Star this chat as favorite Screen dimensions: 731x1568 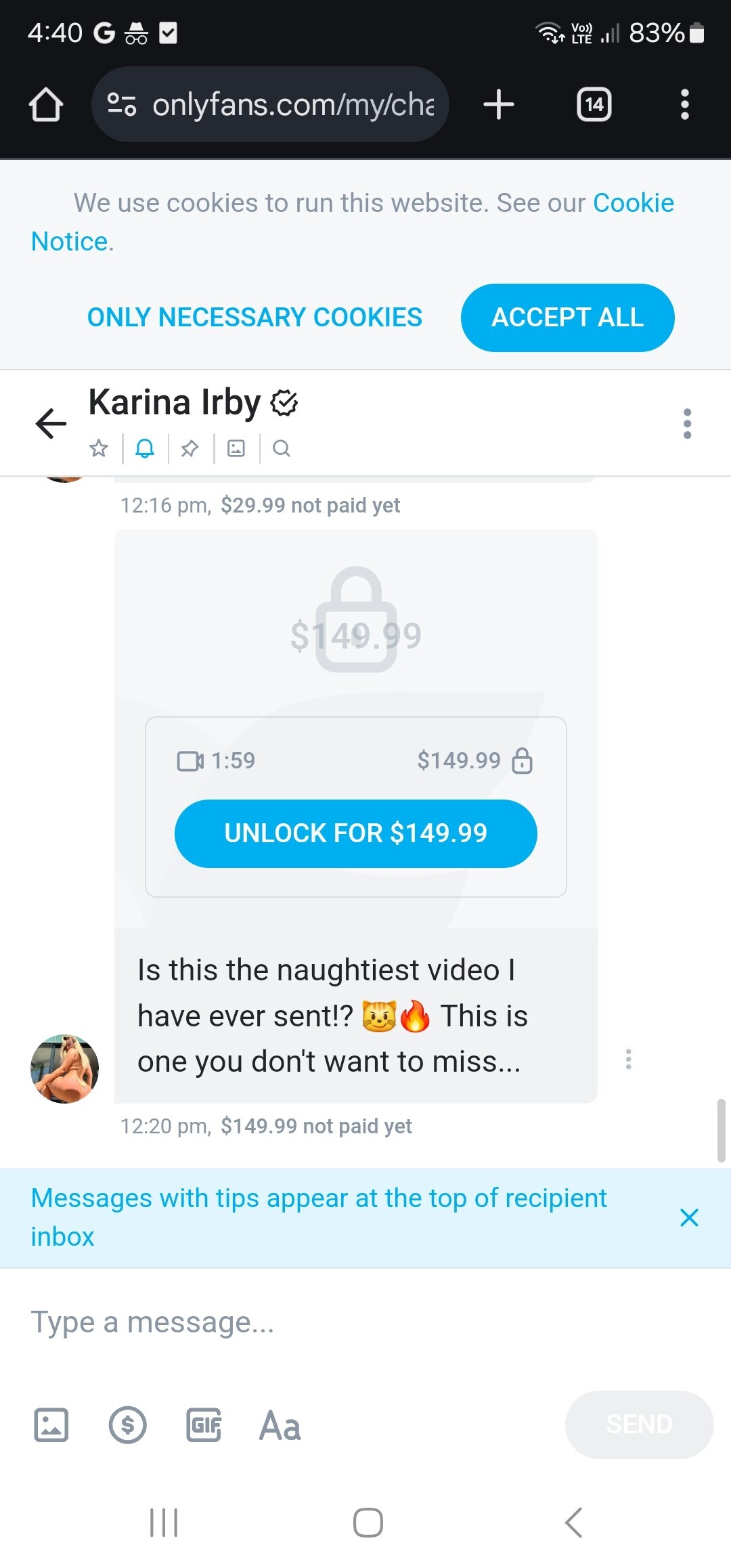(99, 448)
